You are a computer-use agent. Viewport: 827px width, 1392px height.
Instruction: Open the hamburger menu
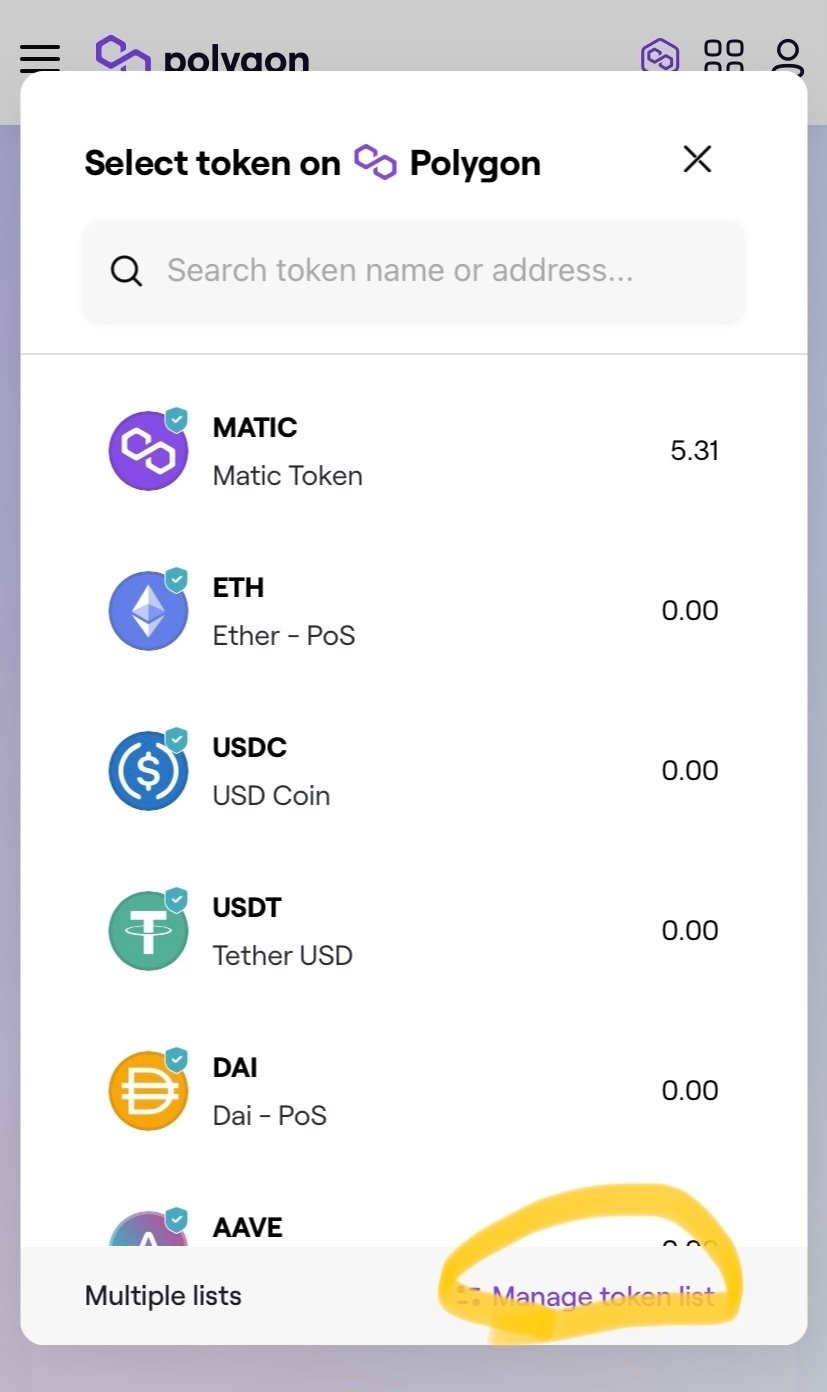[40, 58]
